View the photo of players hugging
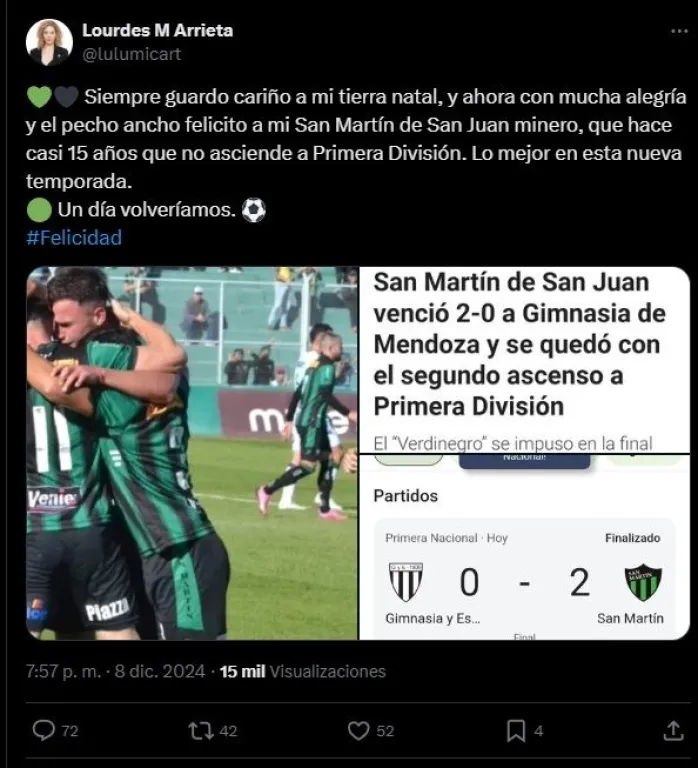The width and height of the screenshot is (698, 768). (191, 453)
